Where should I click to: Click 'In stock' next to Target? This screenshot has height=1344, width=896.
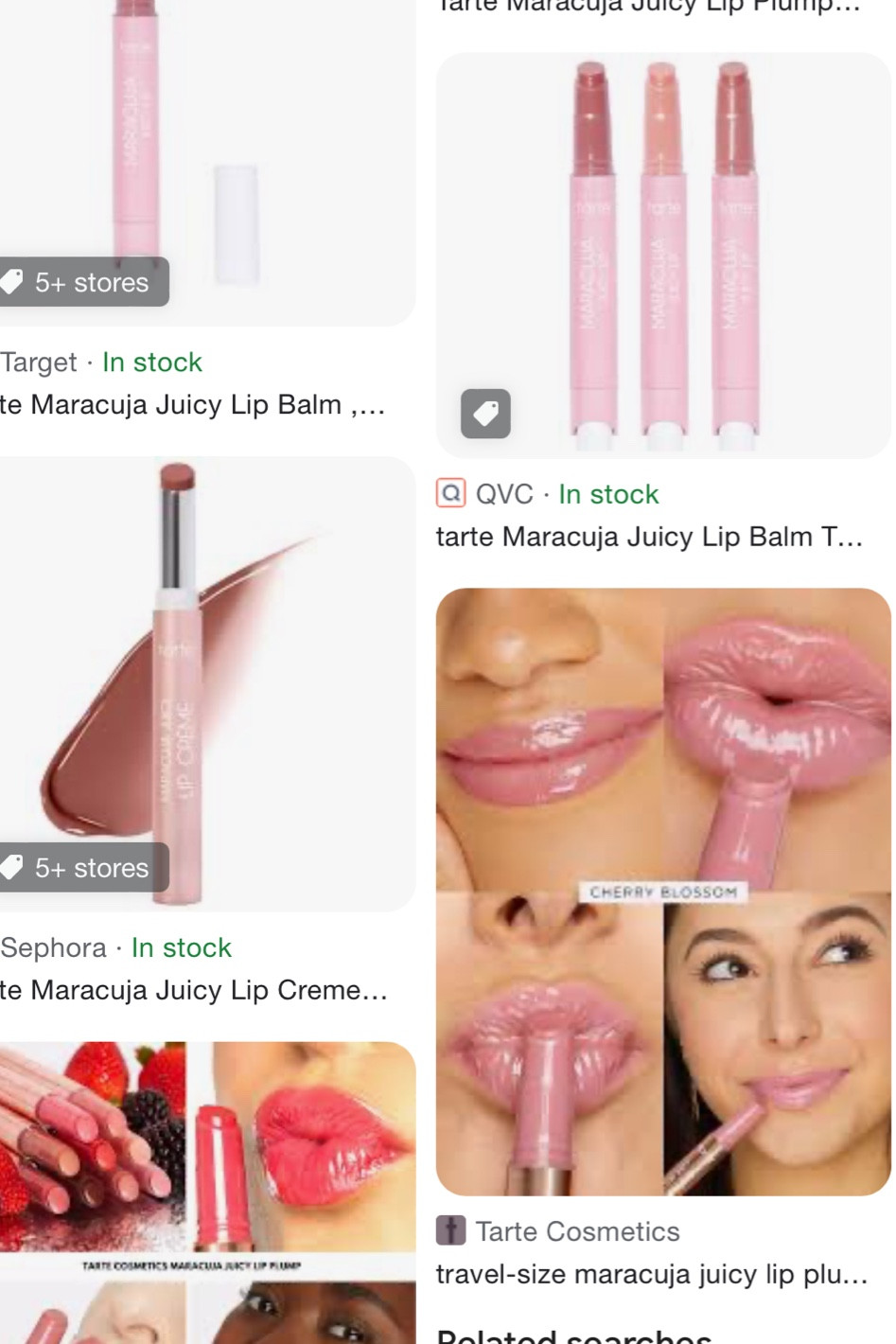click(151, 362)
